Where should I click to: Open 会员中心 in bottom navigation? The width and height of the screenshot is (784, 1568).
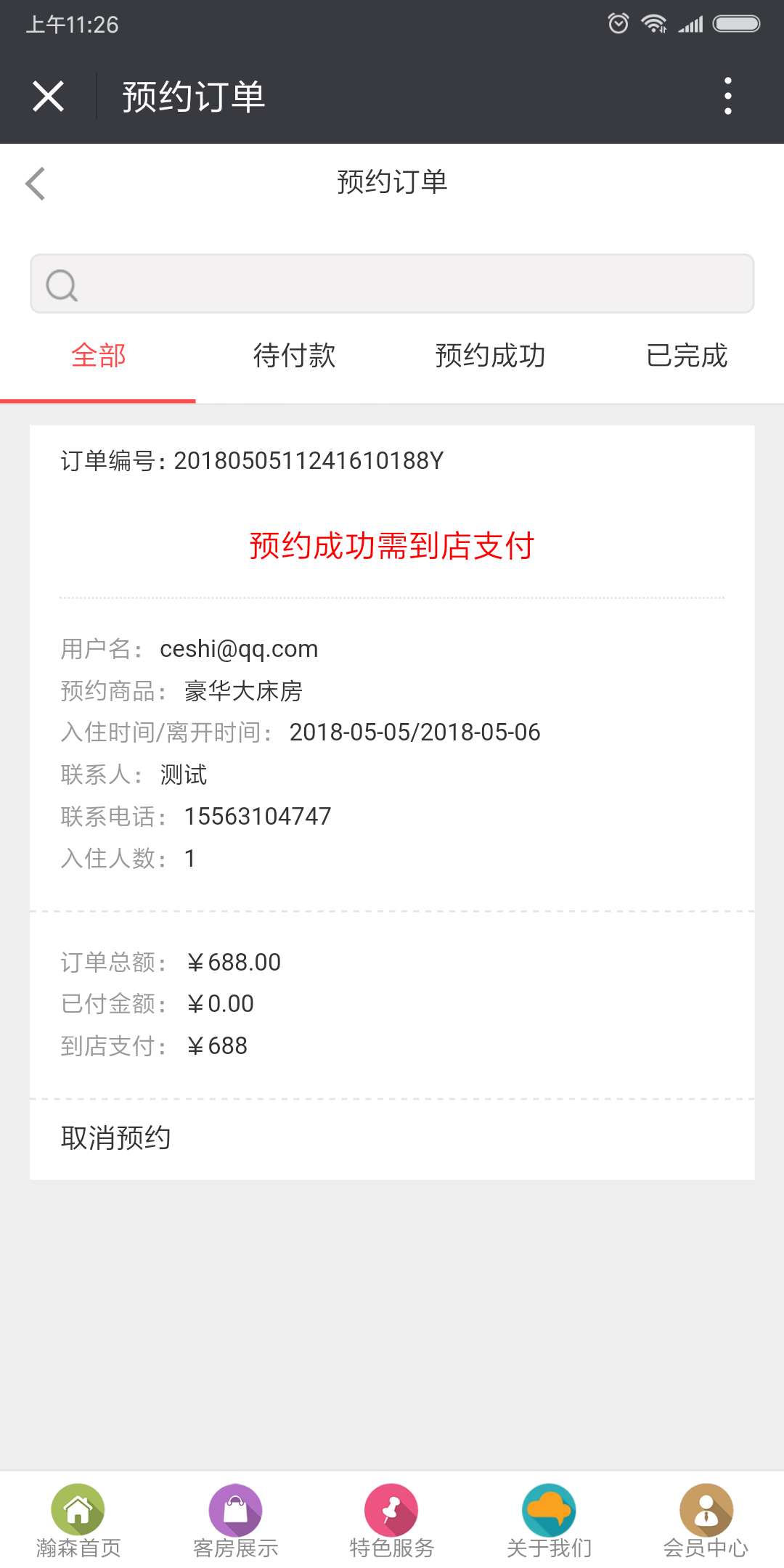click(706, 1521)
